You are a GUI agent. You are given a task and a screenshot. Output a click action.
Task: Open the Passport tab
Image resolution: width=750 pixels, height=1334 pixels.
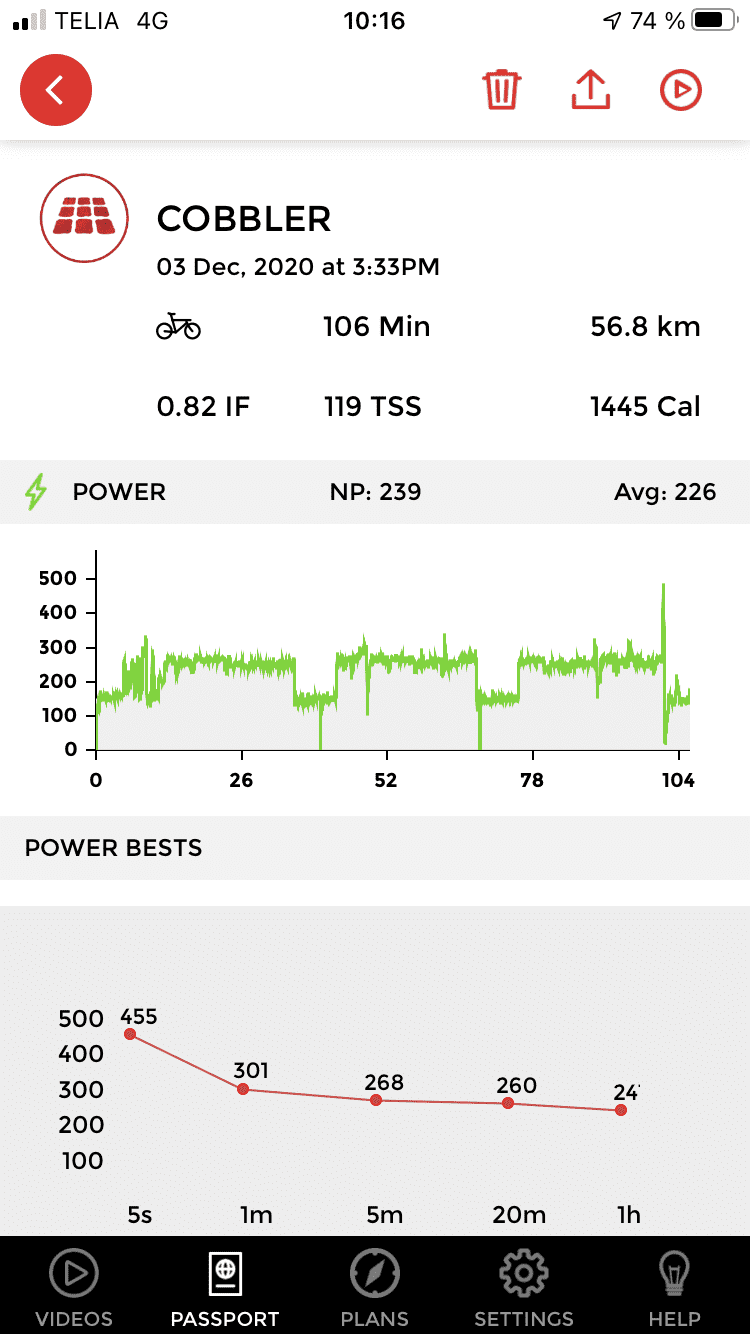coord(225,1287)
